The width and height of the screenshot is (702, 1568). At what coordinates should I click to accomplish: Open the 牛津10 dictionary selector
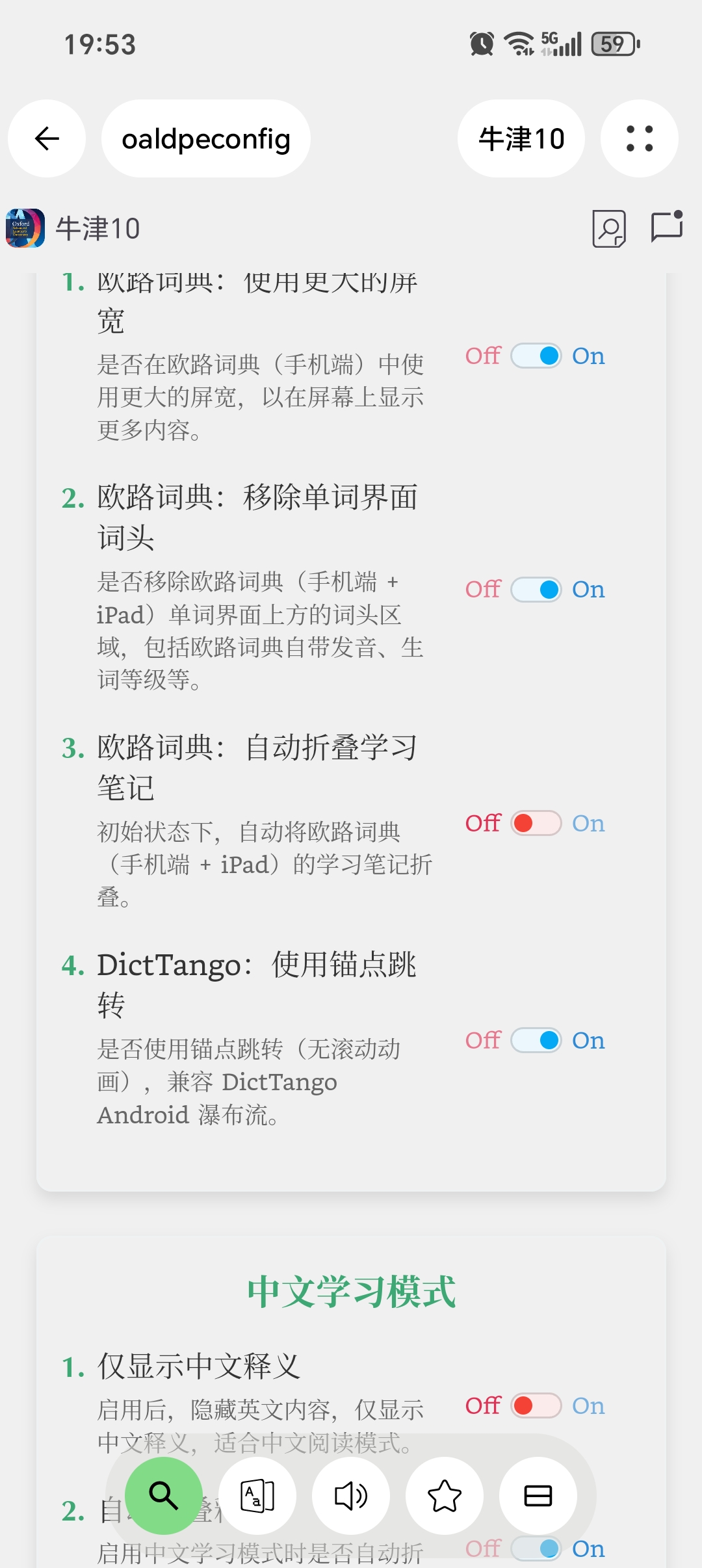(521, 138)
